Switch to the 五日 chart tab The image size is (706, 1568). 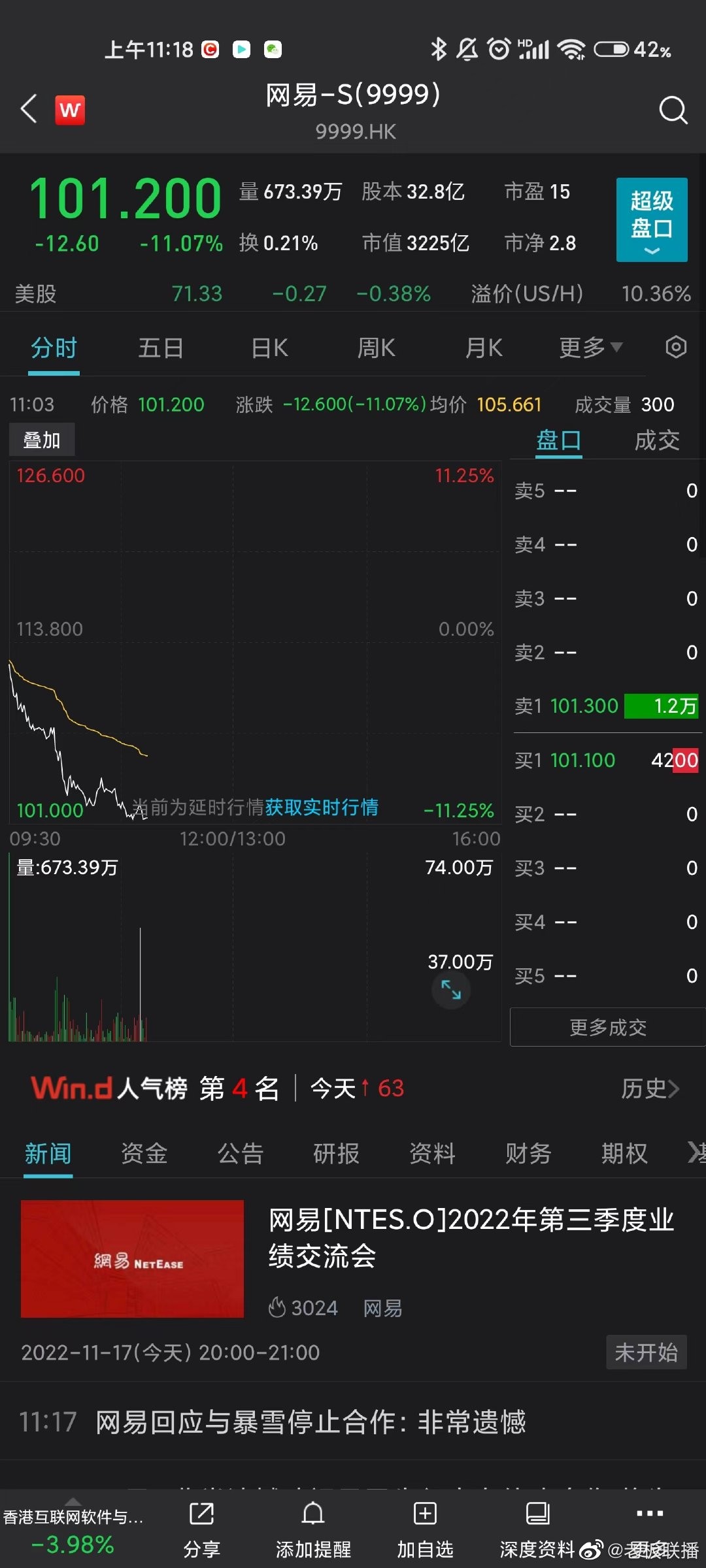[161, 348]
